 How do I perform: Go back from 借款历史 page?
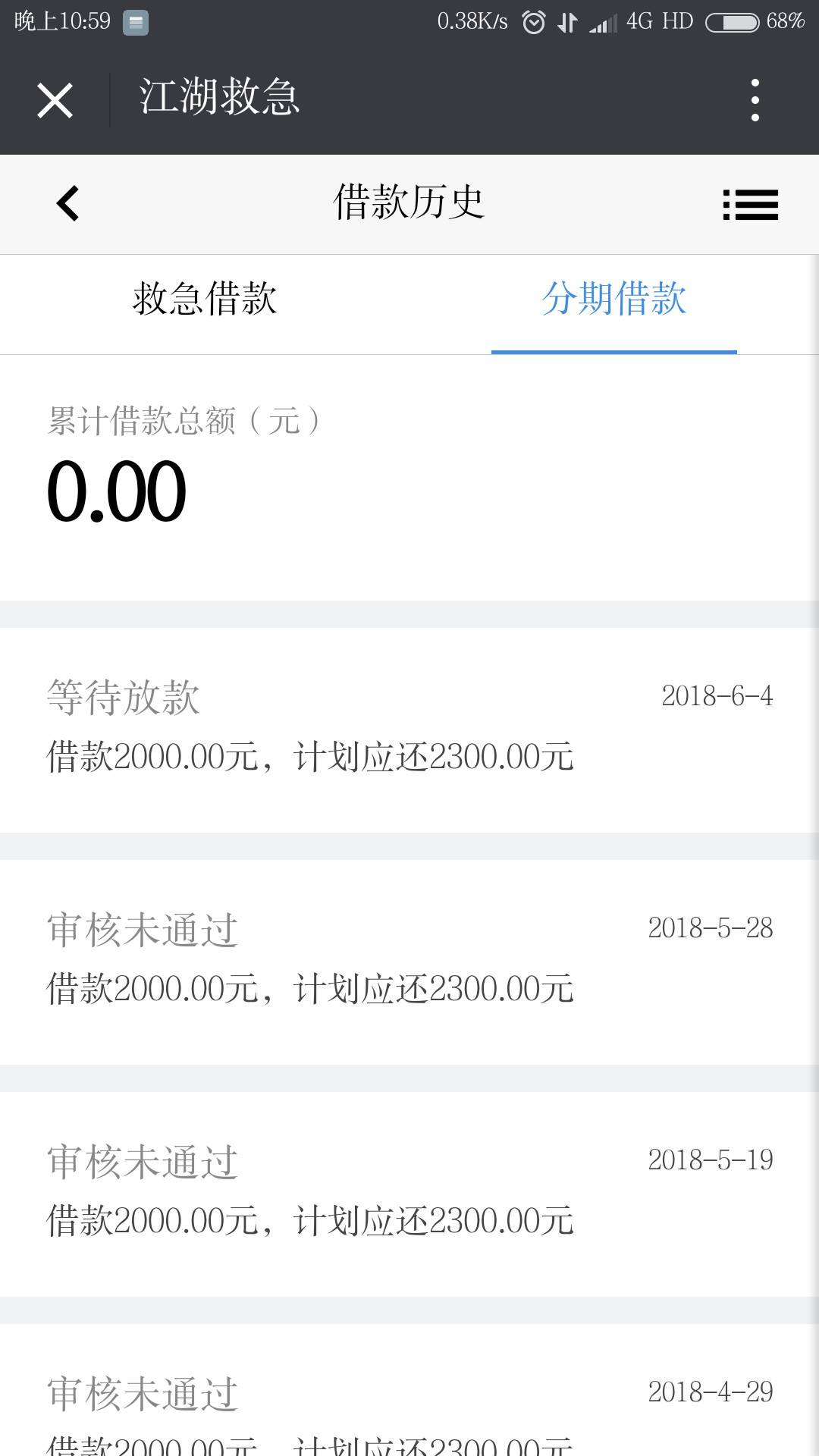[67, 203]
